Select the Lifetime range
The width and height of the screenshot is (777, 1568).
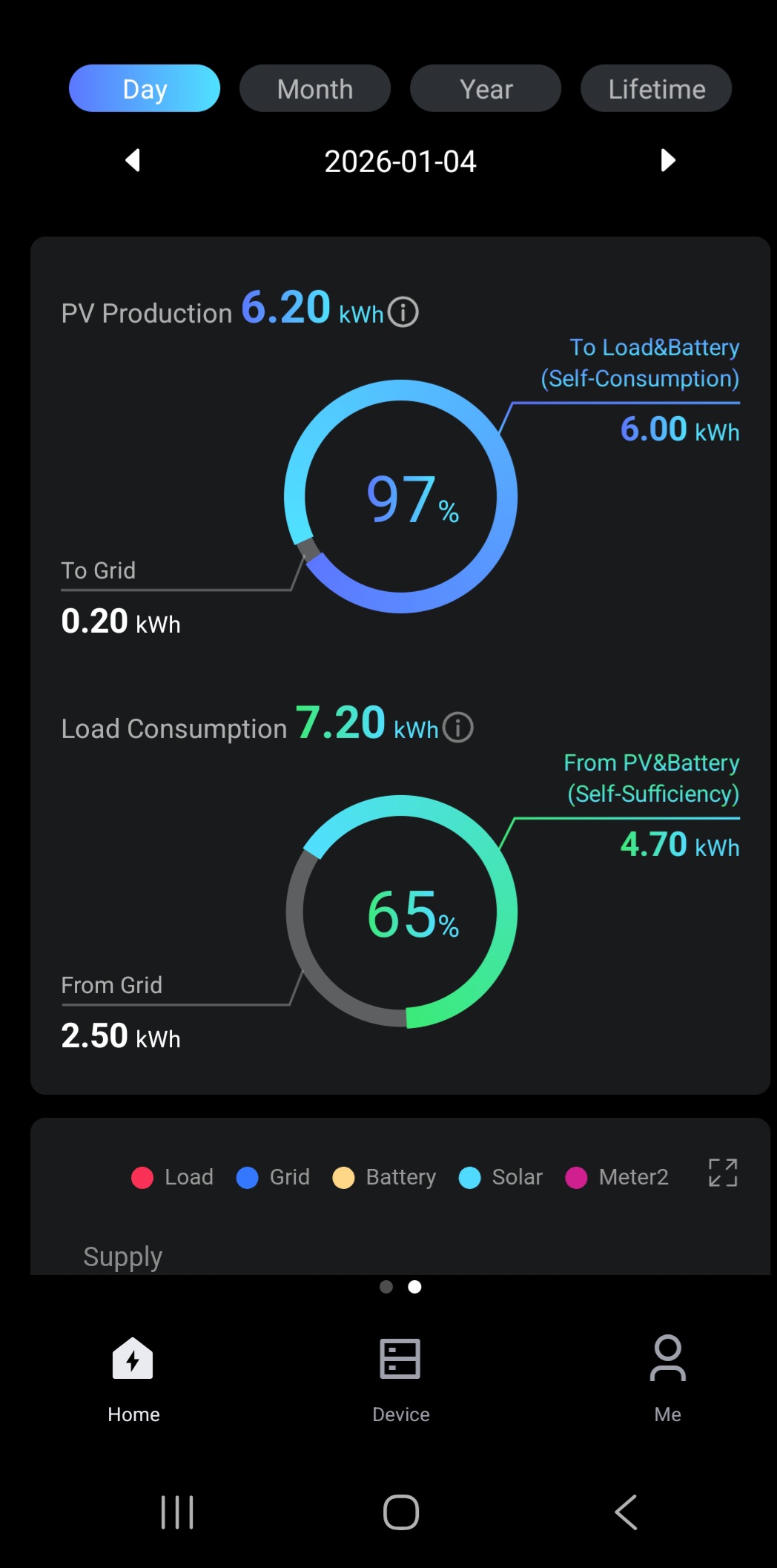[656, 89]
